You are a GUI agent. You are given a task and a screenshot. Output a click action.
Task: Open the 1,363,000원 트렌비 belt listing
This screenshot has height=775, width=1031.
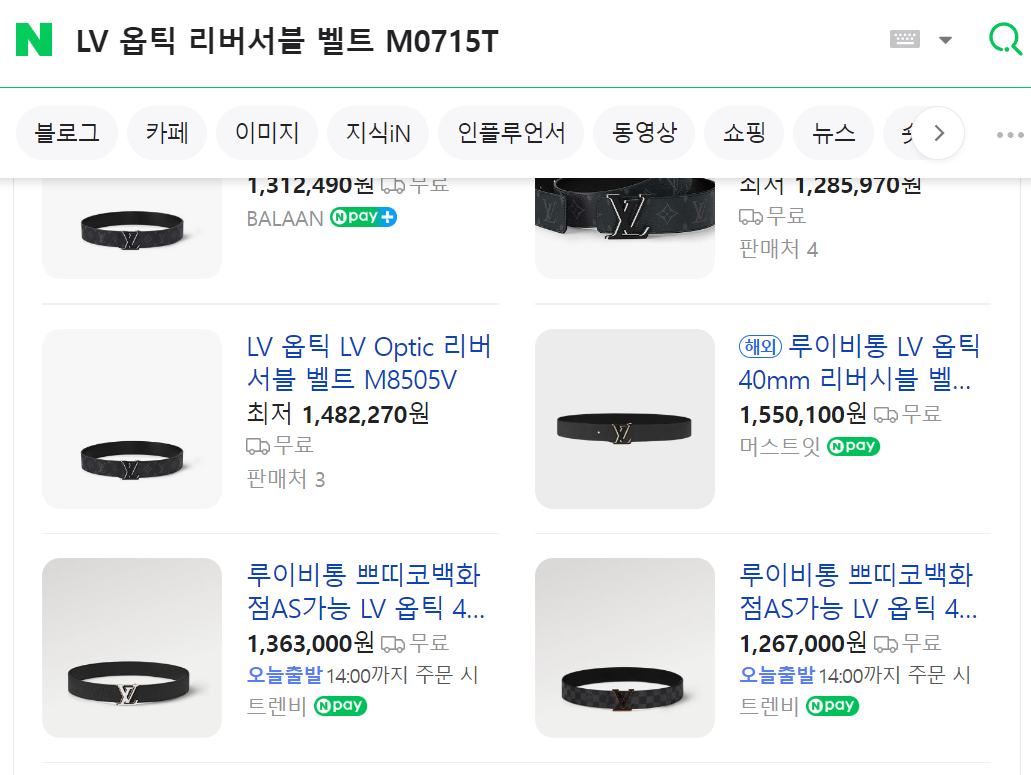click(x=365, y=592)
